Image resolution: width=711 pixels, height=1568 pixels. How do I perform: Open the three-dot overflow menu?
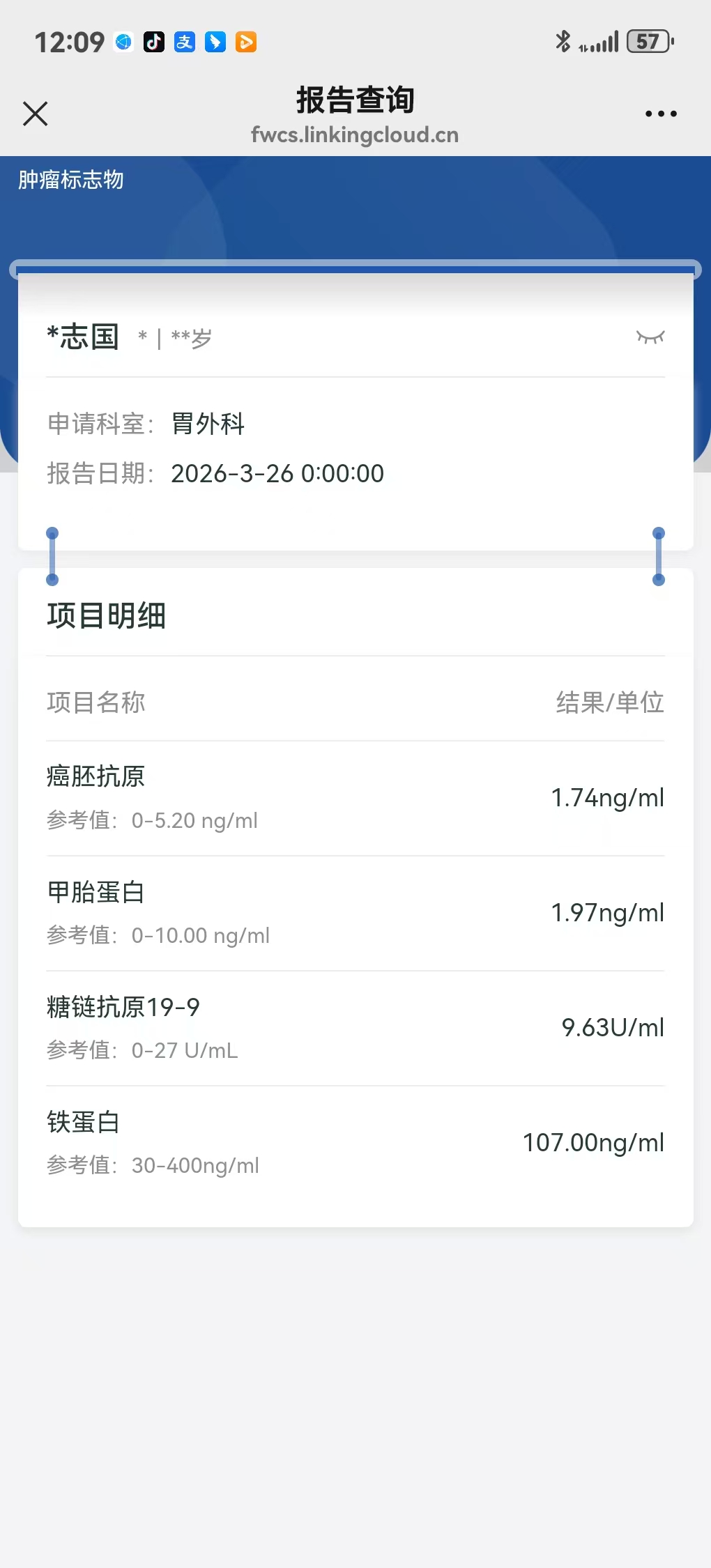pos(660,114)
